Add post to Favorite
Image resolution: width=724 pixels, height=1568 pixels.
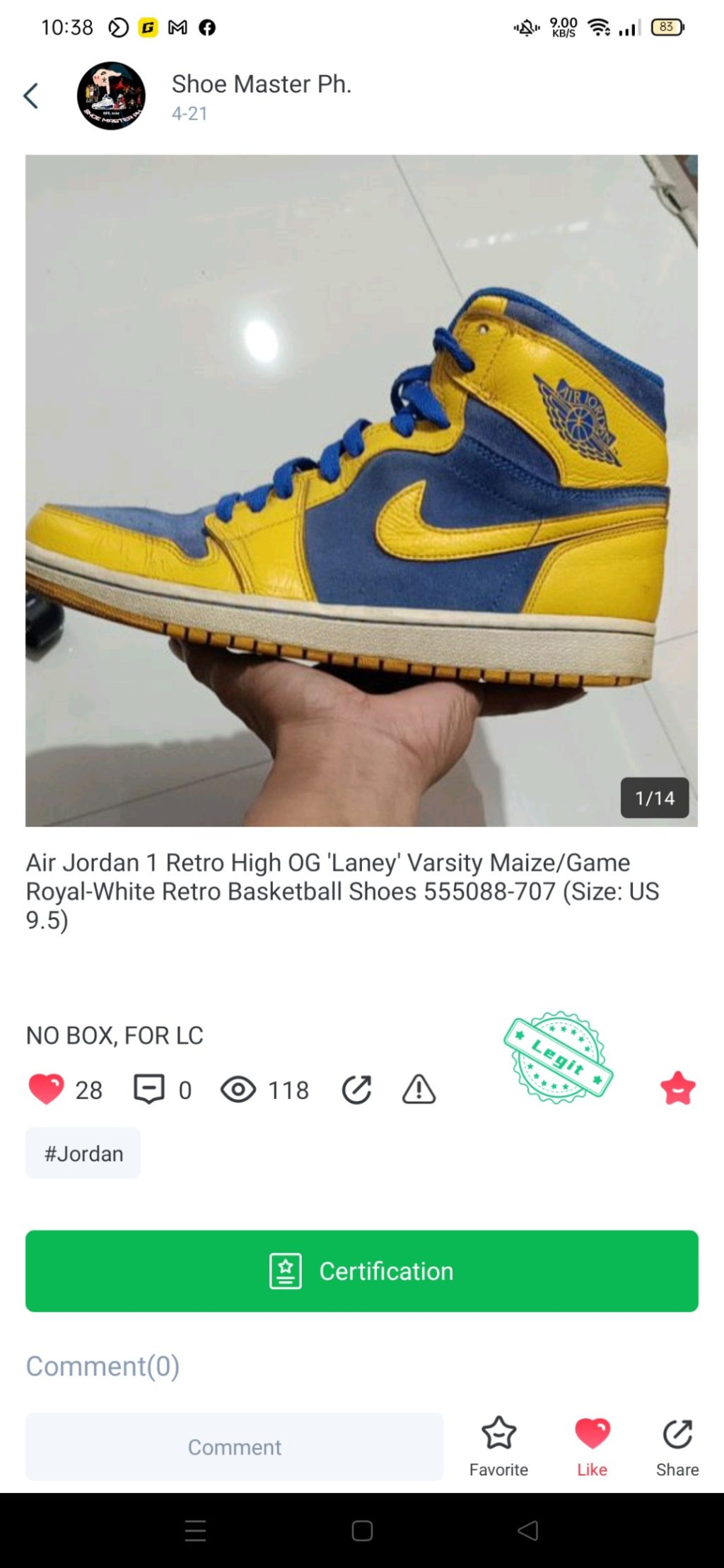click(x=498, y=1445)
